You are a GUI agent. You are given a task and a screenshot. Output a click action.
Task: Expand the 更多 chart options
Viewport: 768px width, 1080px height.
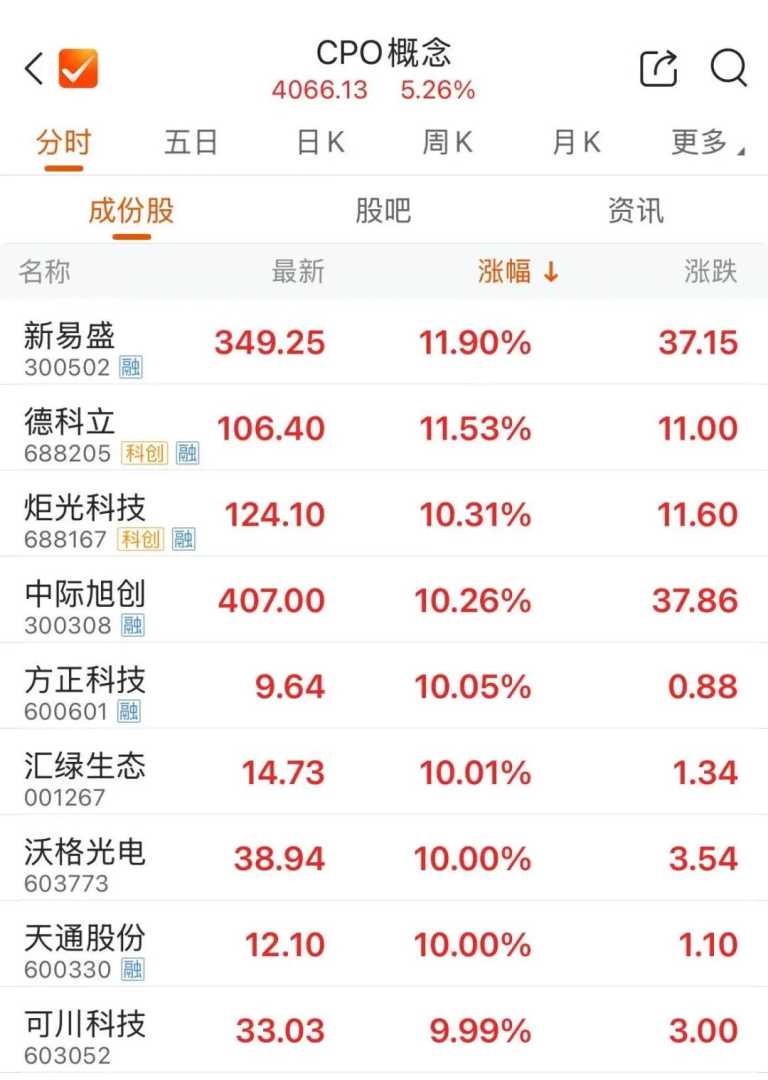pos(706,143)
